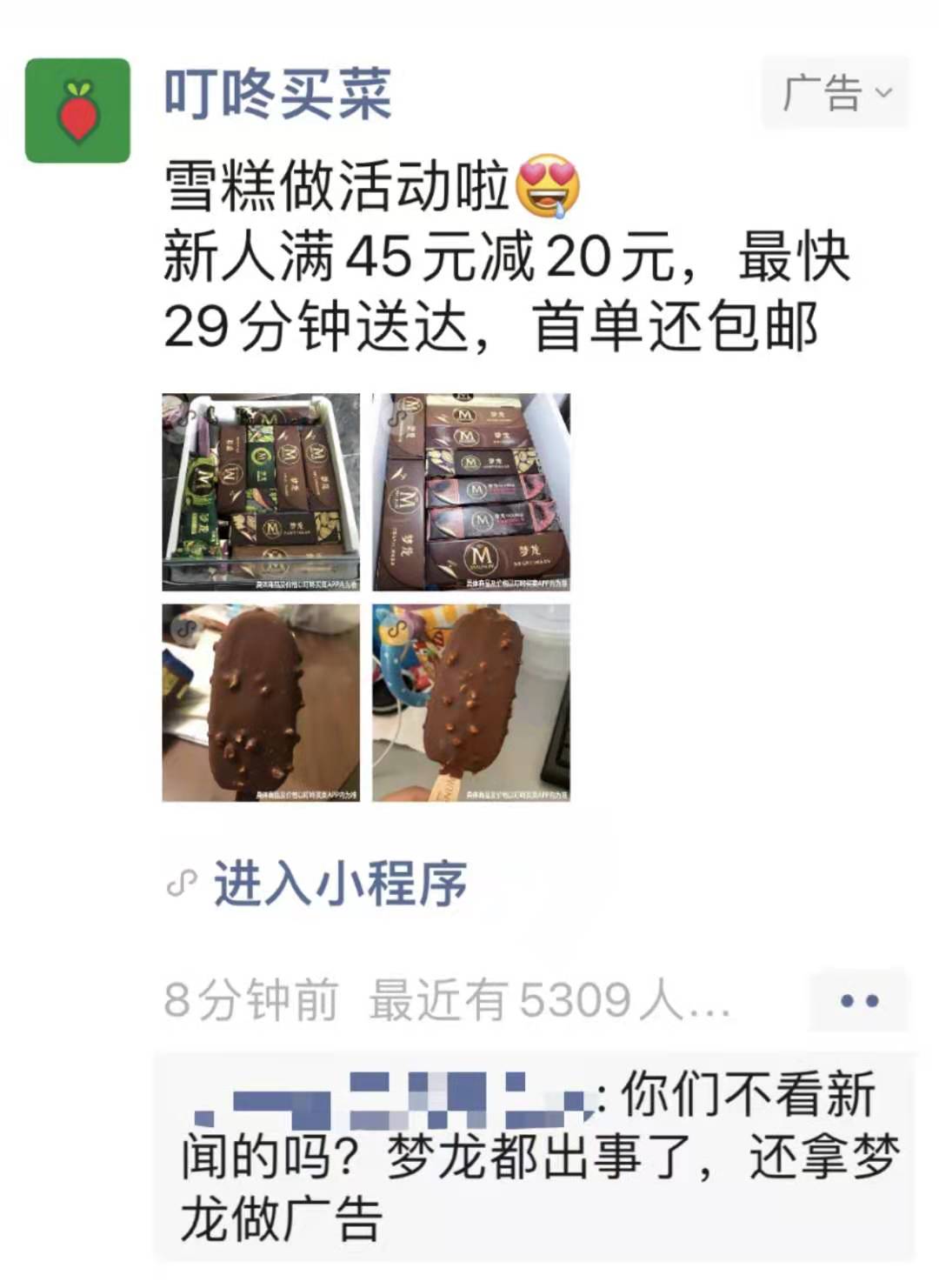Screen dimensions: 939x1288
Task: Open the two-dot like and comment menu
Action: (859, 1001)
